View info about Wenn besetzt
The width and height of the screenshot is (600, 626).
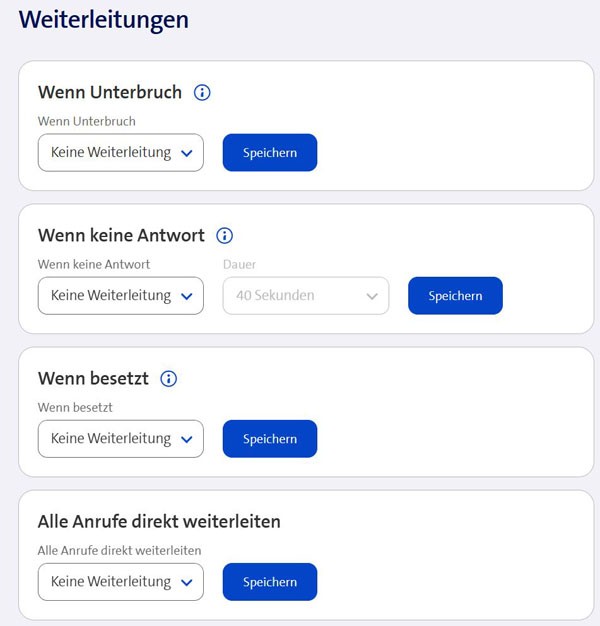click(169, 379)
